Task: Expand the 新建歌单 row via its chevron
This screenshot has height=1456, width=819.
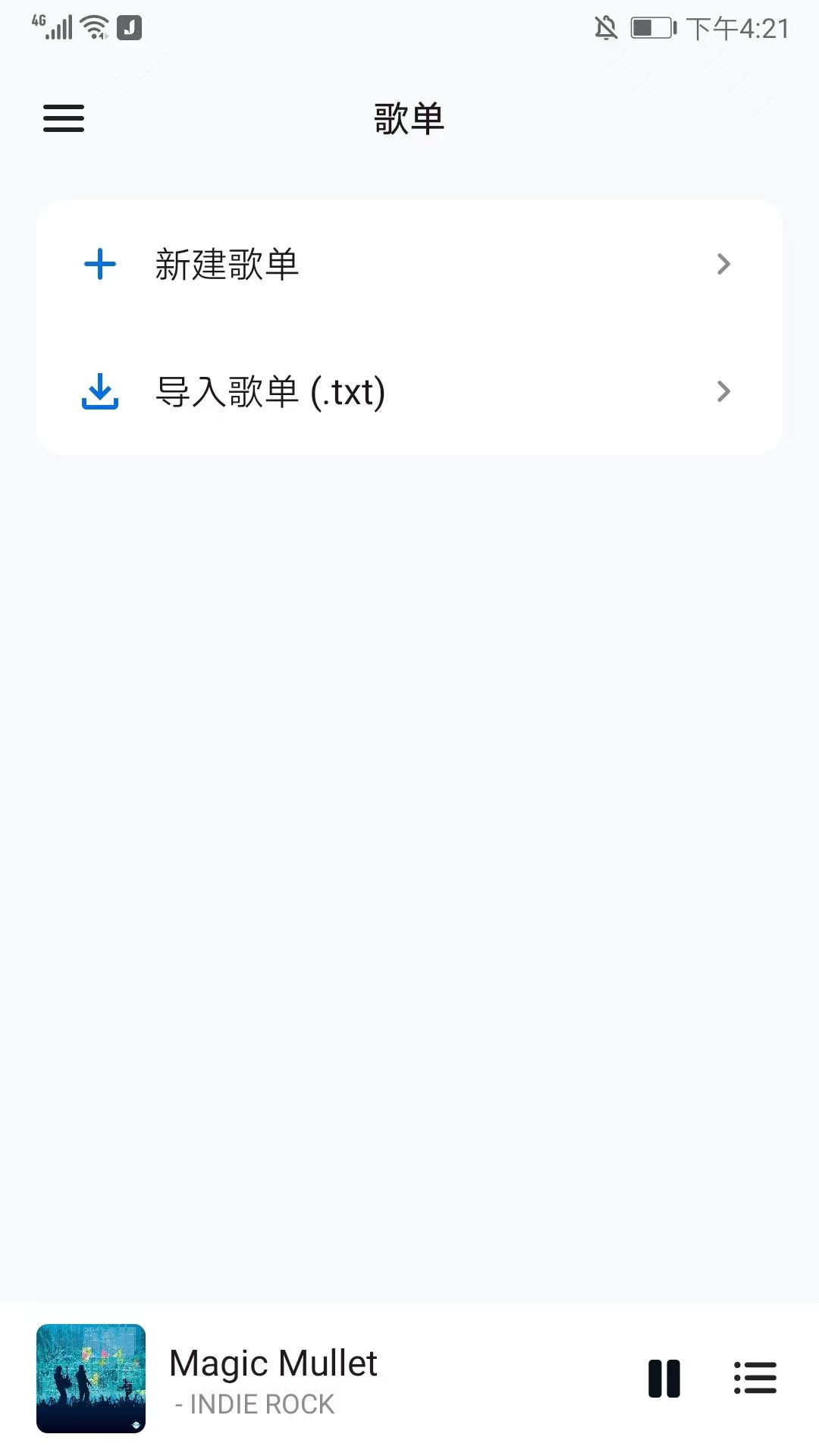Action: 723,265
